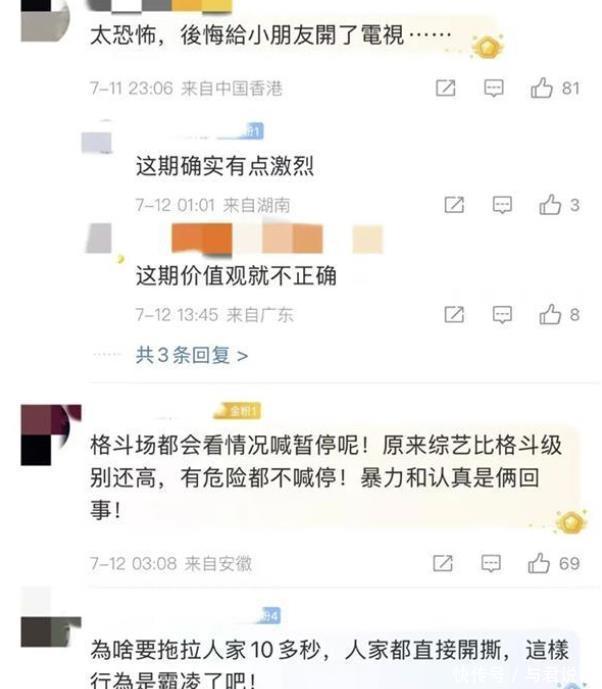602x689 pixels.
Task: Comment on the reply 这期价值观就不正确
Action: 502,315
